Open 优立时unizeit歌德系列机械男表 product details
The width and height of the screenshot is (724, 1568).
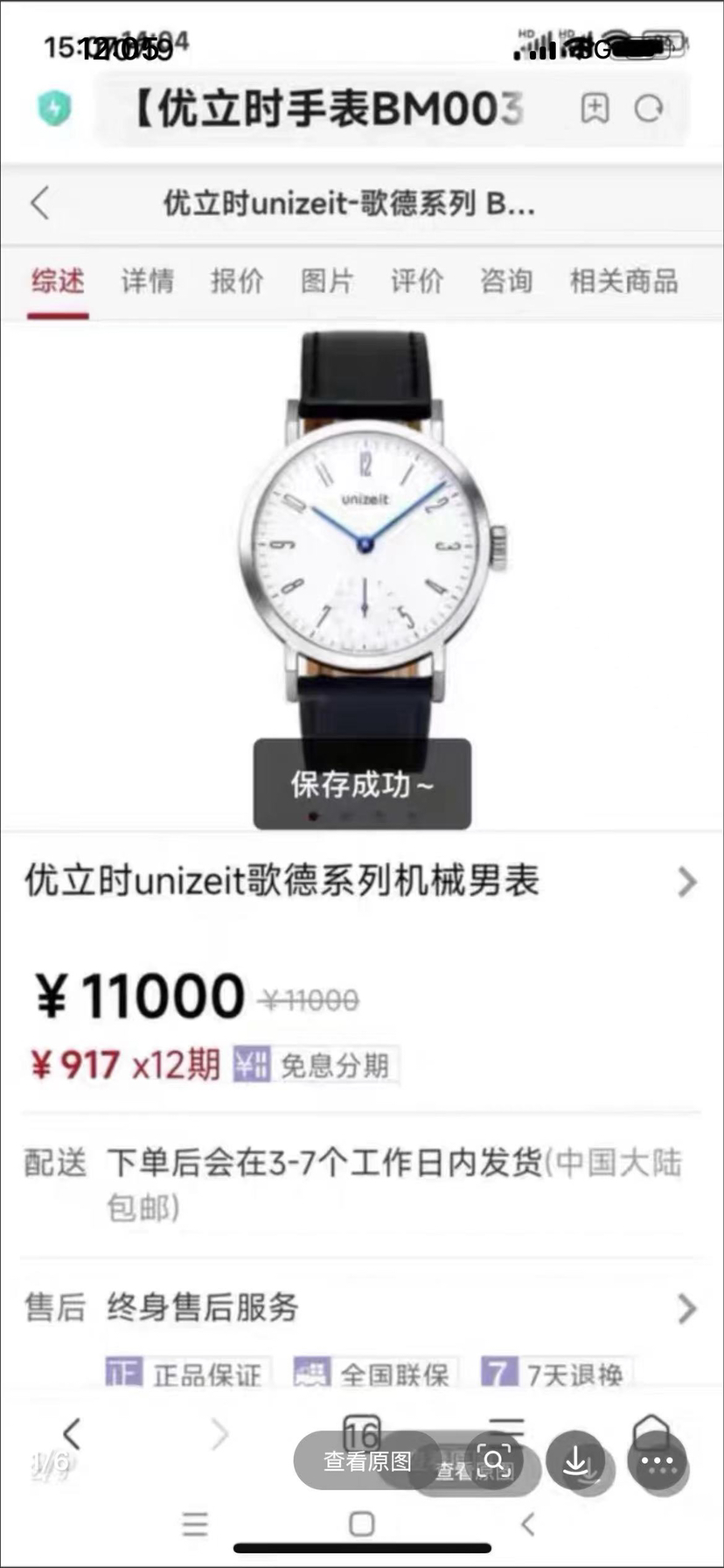pos(350,881)
